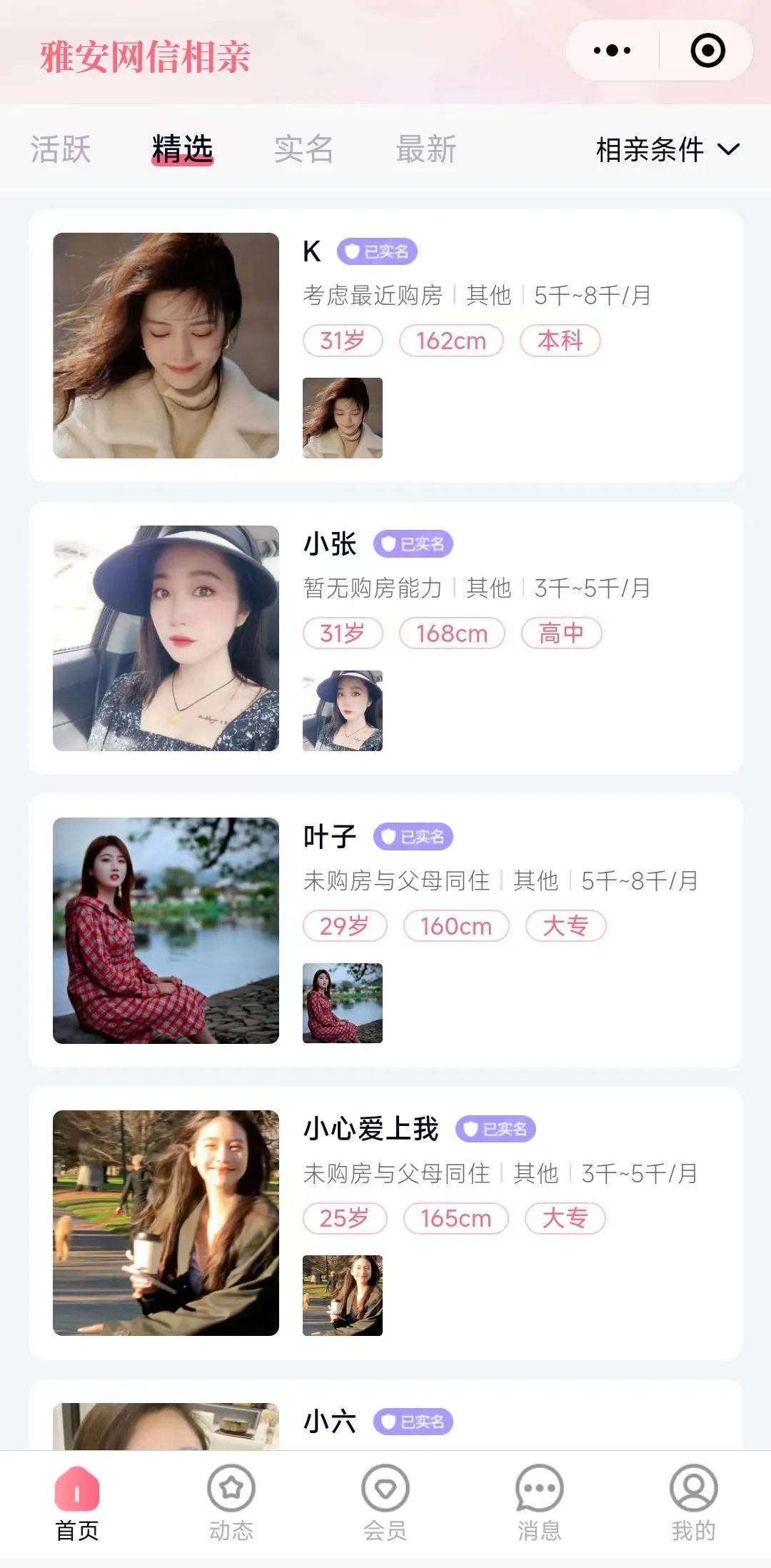View 小张's profile card

(x=385, y=638)
